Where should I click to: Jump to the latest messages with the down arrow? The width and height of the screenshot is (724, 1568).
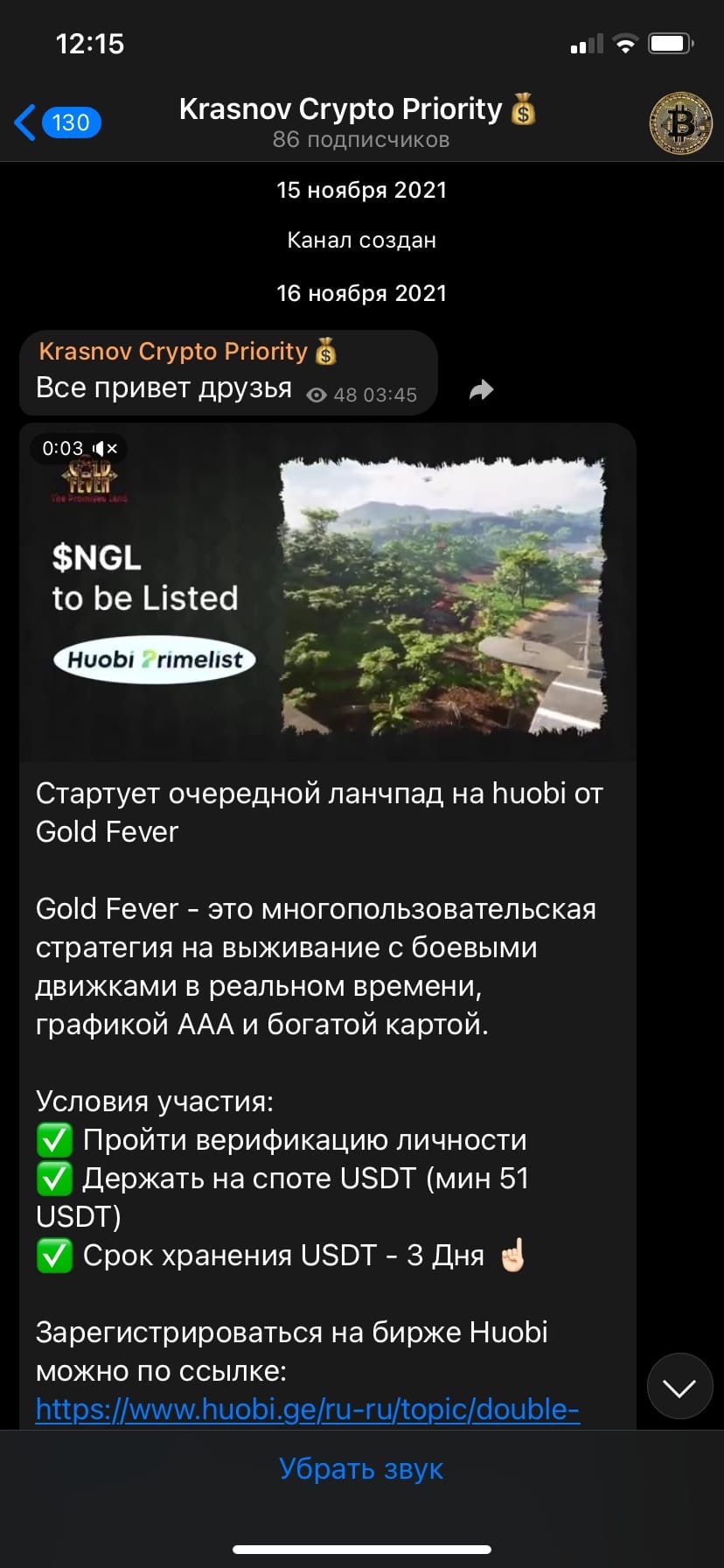click(679, 1387)
